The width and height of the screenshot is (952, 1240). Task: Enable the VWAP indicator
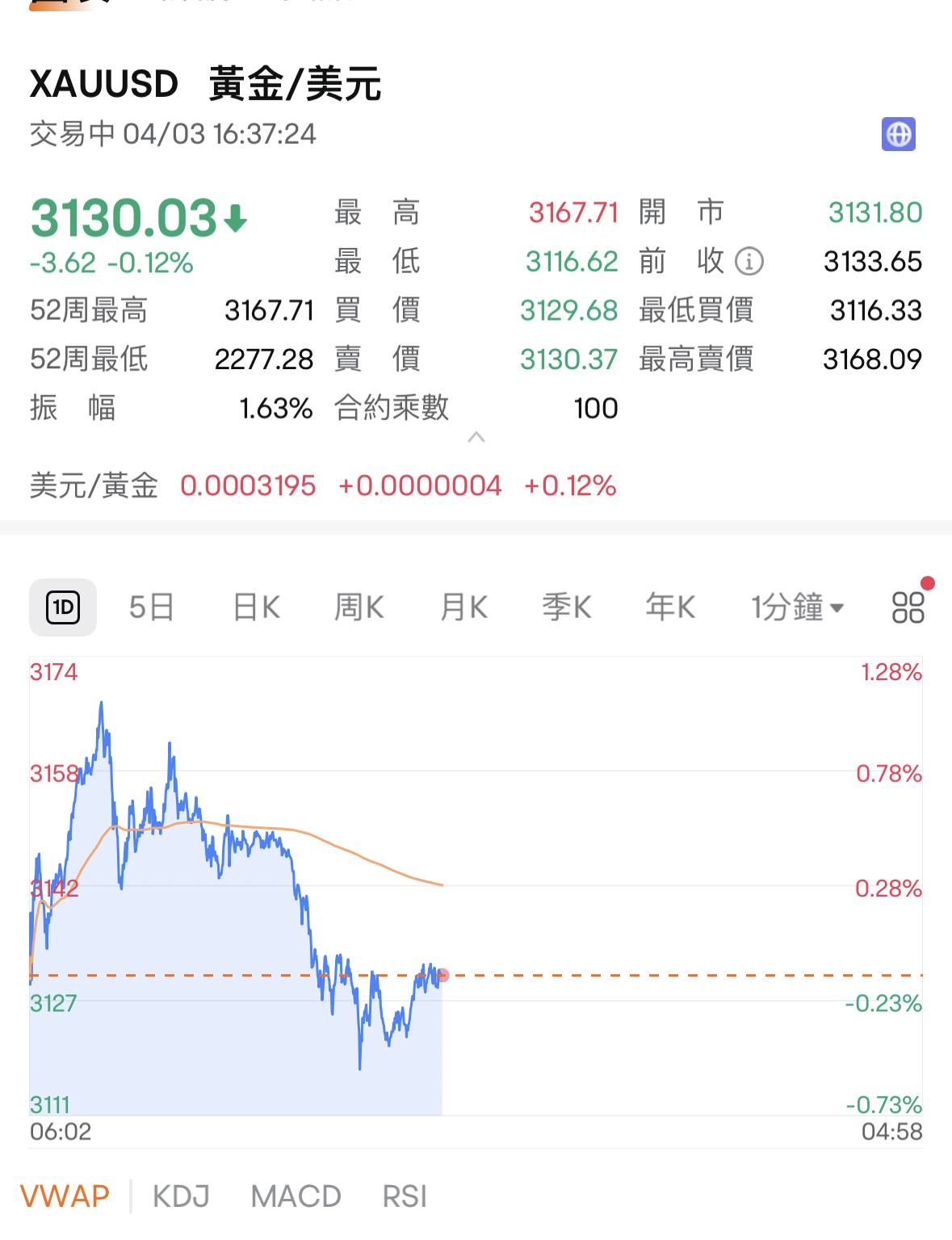65,1193
